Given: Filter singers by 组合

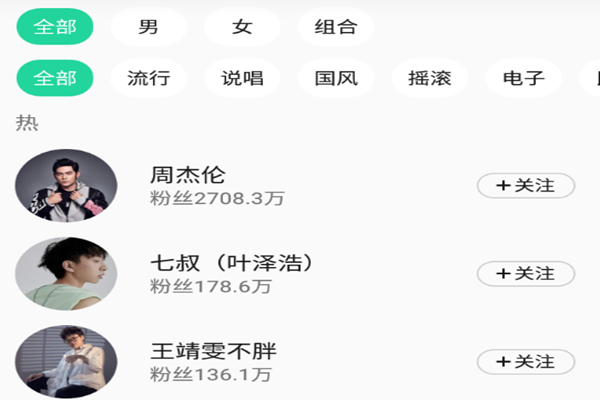Looking at the screenshot, I should tap(336, 27).
